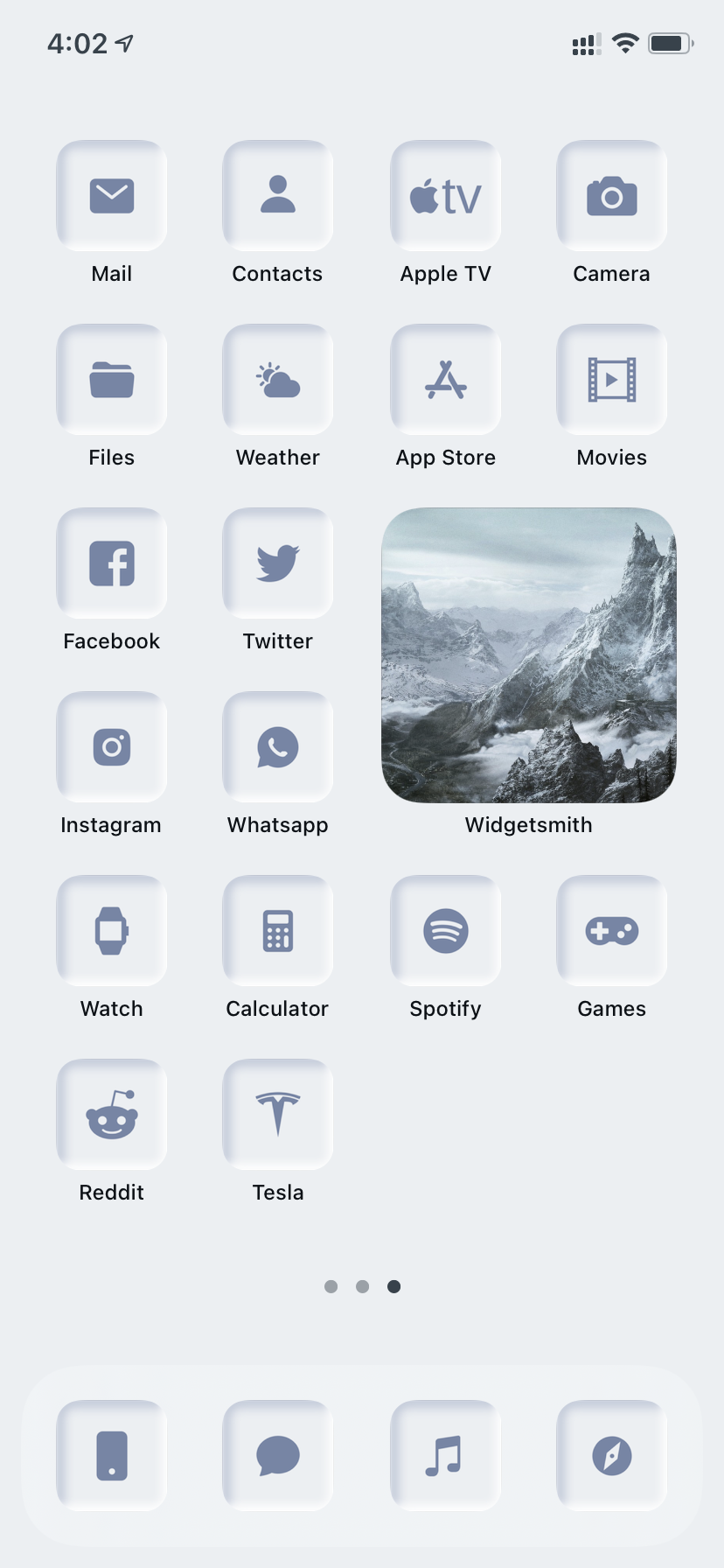
Task: Launch Spotify
Action: (x=445, y=930)
